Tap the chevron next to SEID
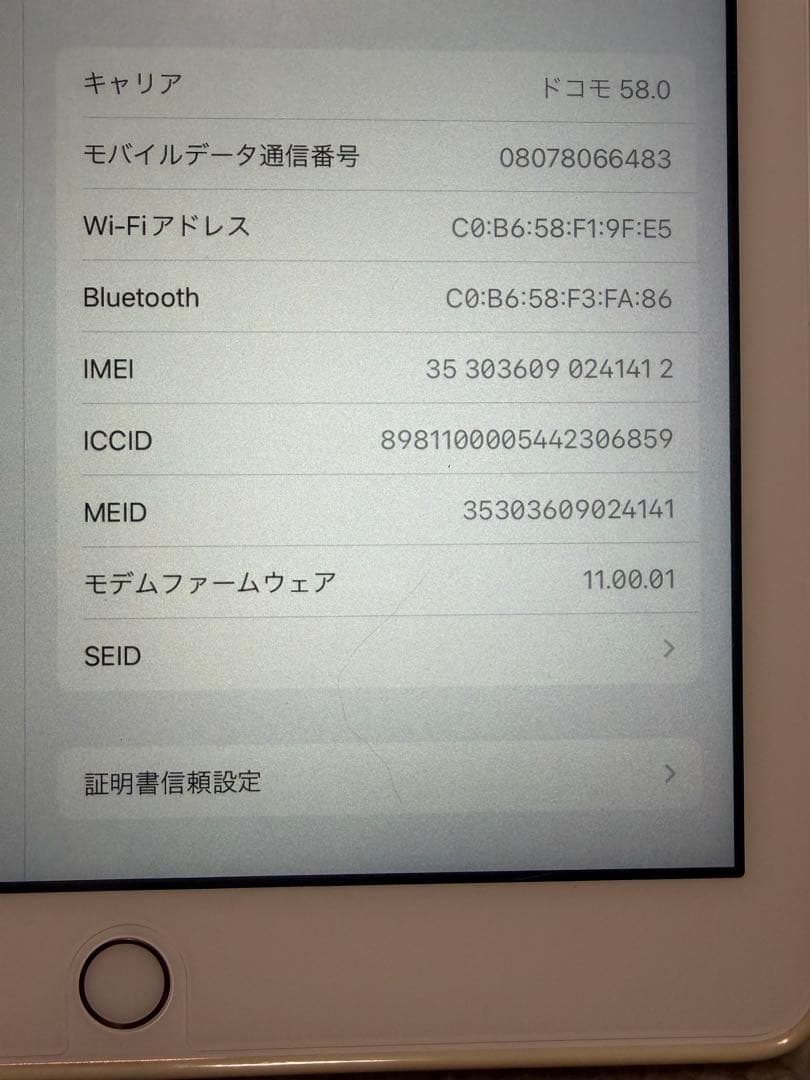810x1080 pixels. (x=668, y=650)
